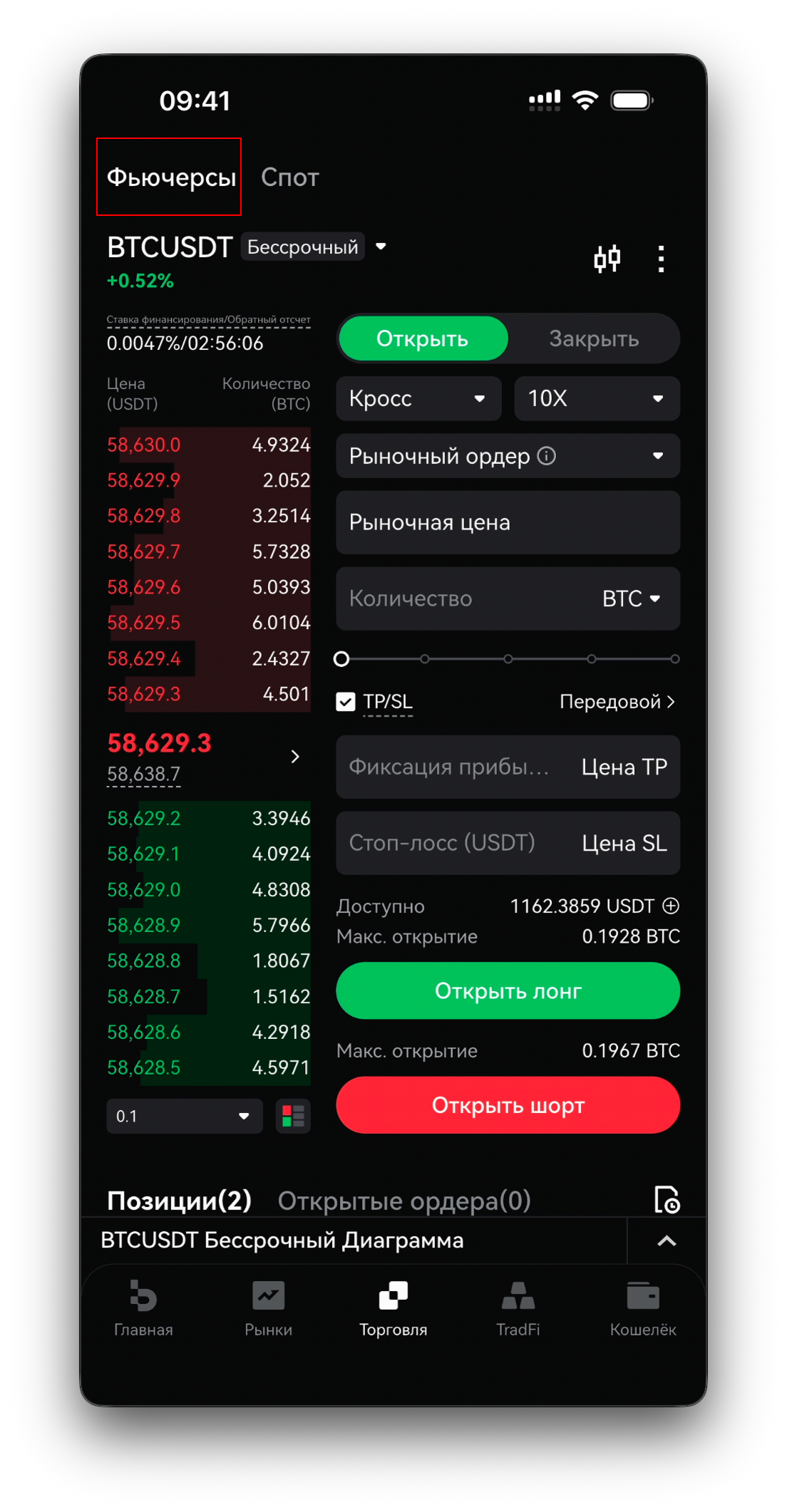Screen dimensions: 787x1512
Task: Tap Открыть лонг button
Action: (x=508, y=991)
